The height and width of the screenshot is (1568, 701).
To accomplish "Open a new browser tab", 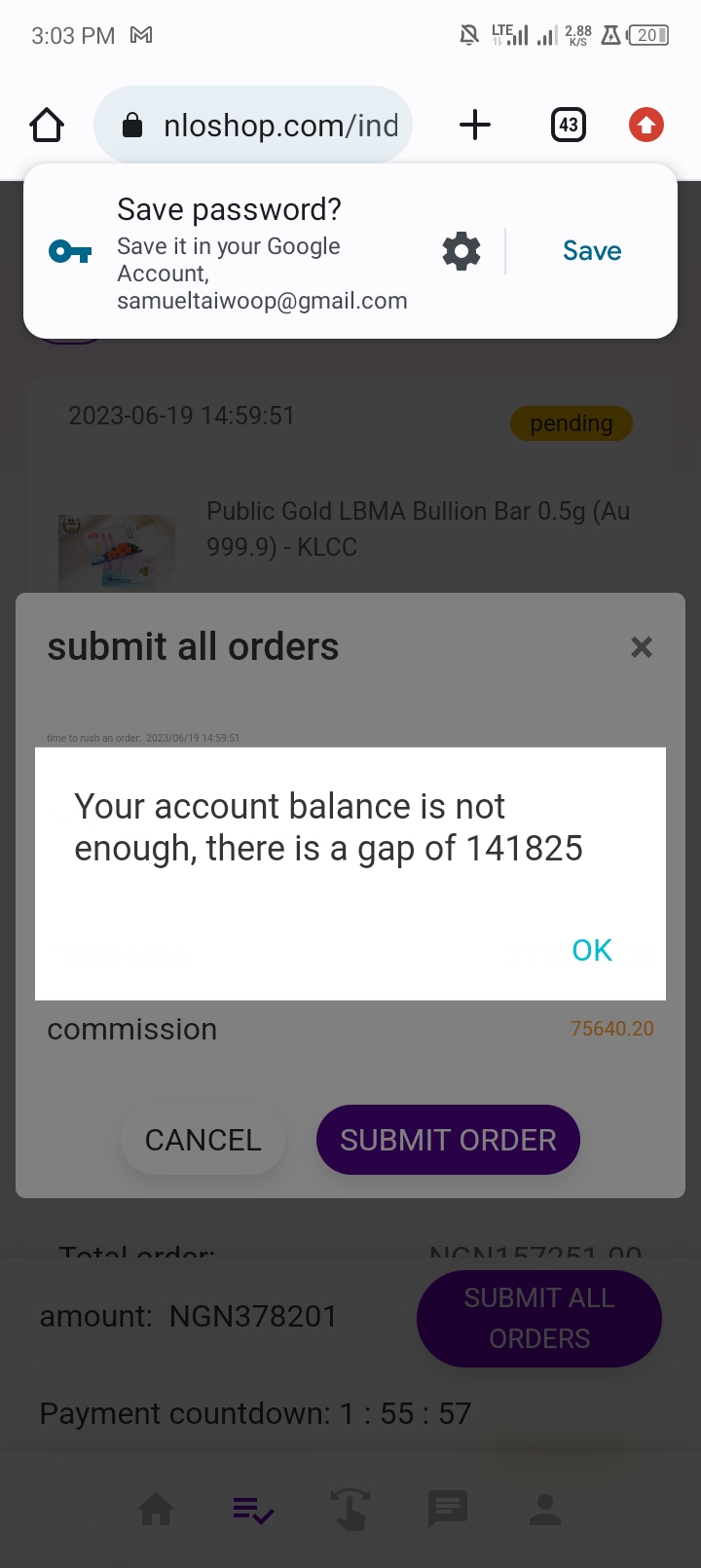I will (475, 125).
